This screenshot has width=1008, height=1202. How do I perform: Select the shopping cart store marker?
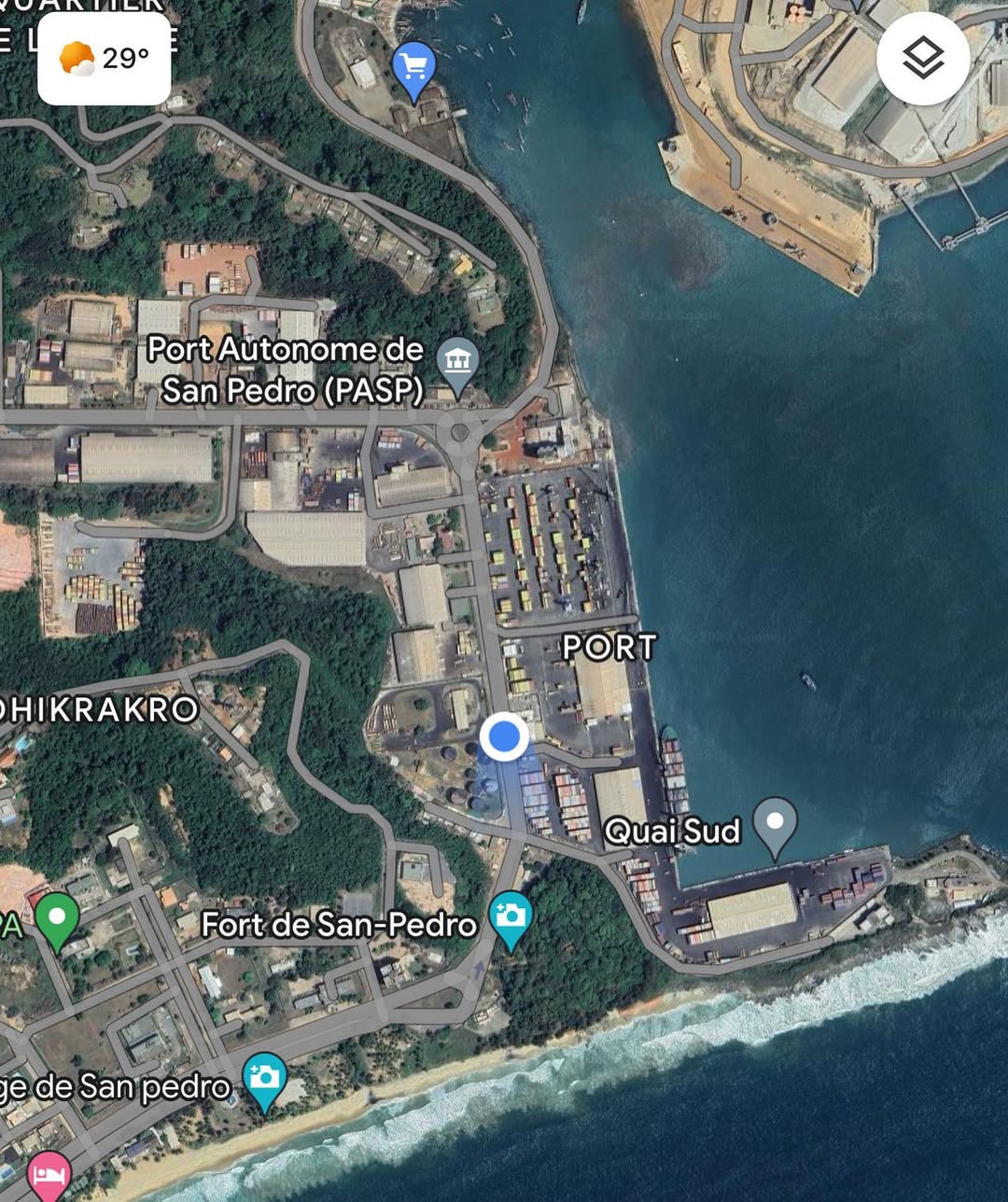414,68
